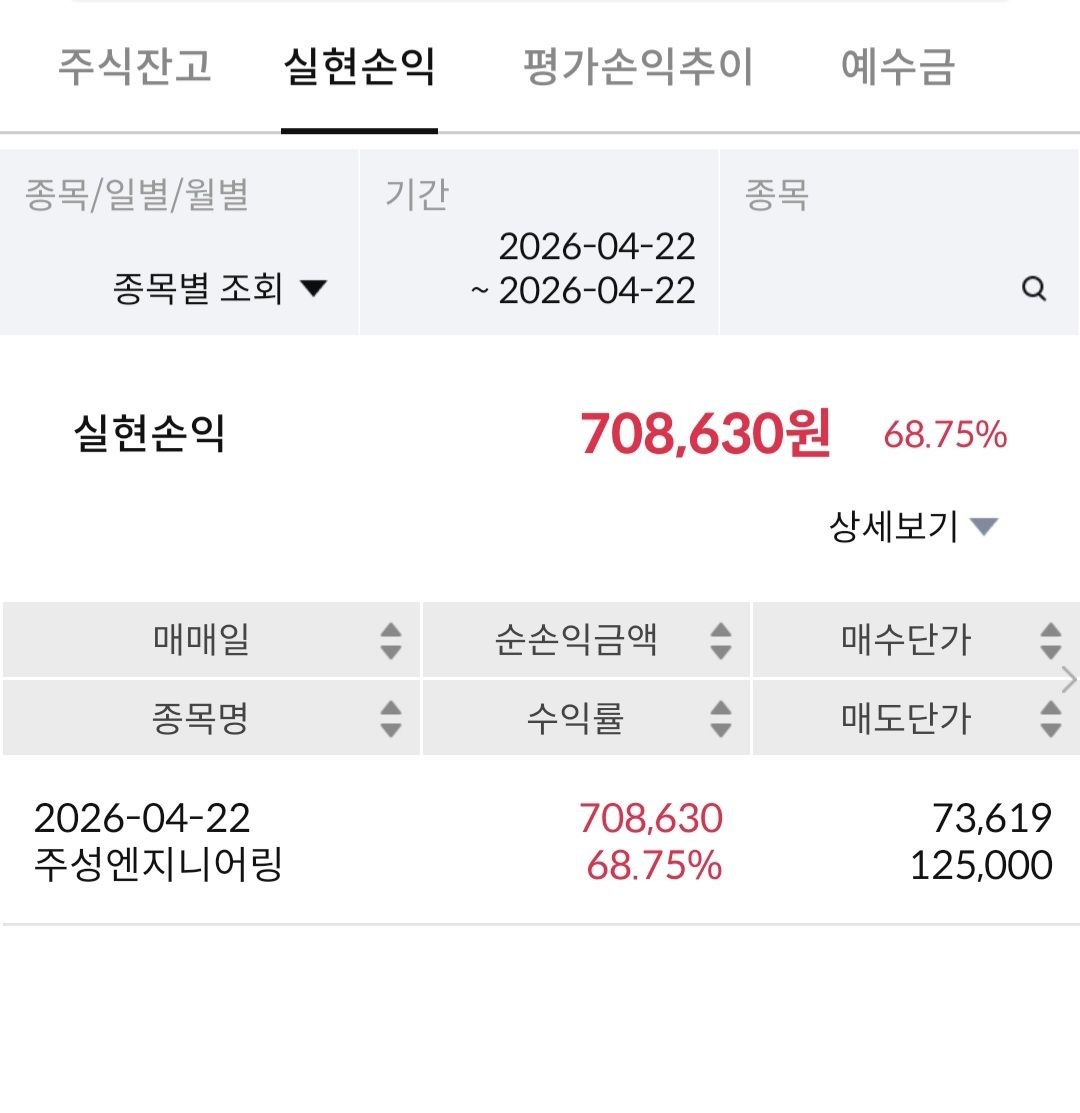Switch to the 주식잔고 tab
Screen dimensions: 1080x1113
tap(134, 68)
